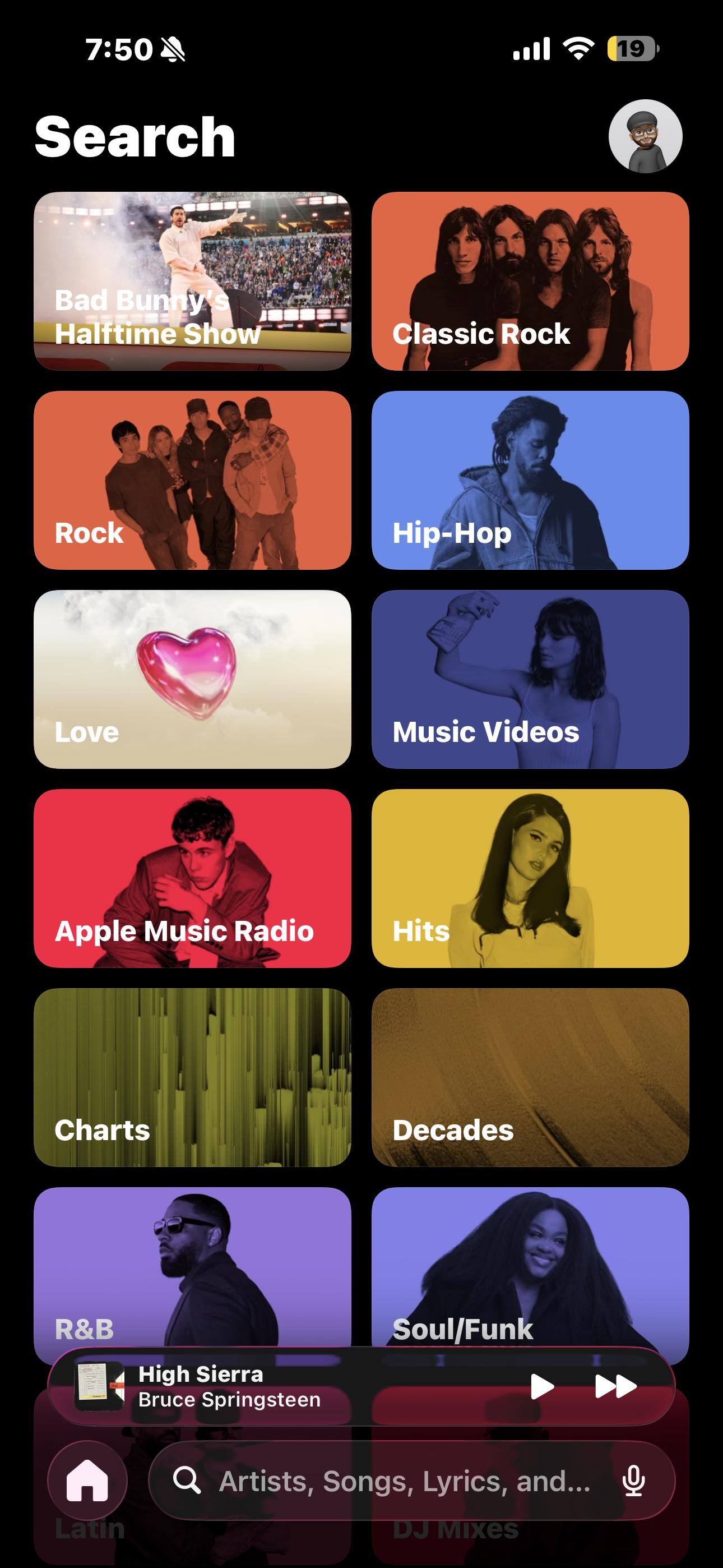Browse music by Decades
Viewport: 723px width, 1568px height.
(530, 1077)
